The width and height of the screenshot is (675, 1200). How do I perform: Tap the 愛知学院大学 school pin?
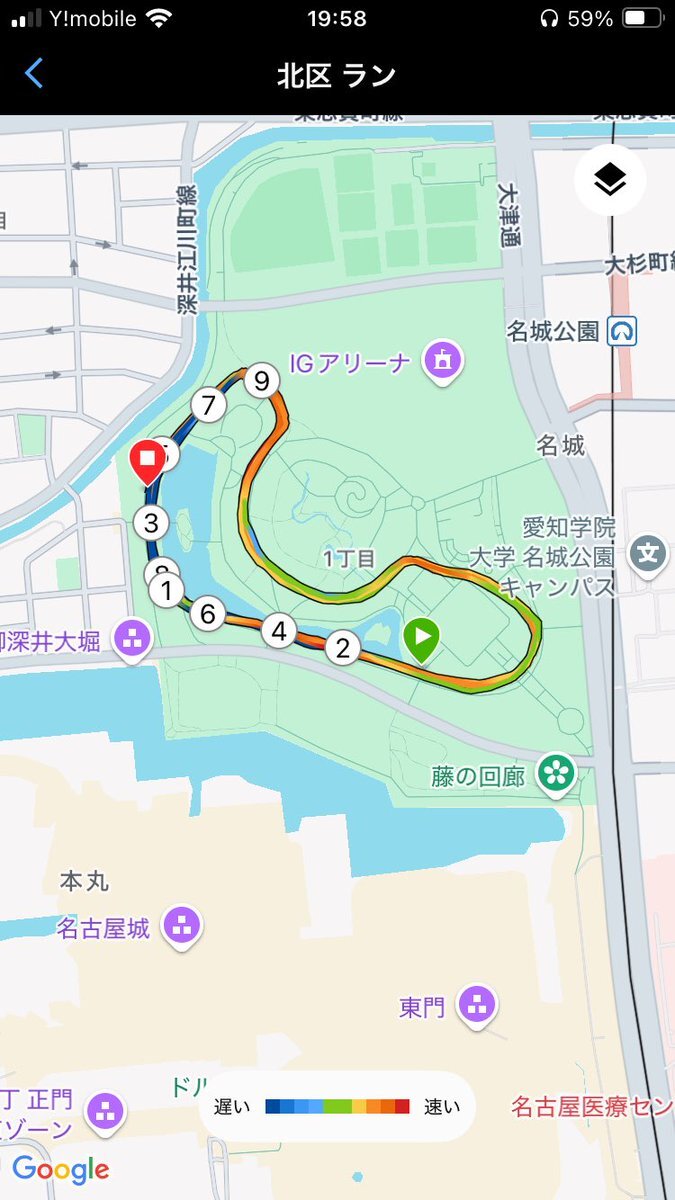pyautogui.click(x=648, y=552)
